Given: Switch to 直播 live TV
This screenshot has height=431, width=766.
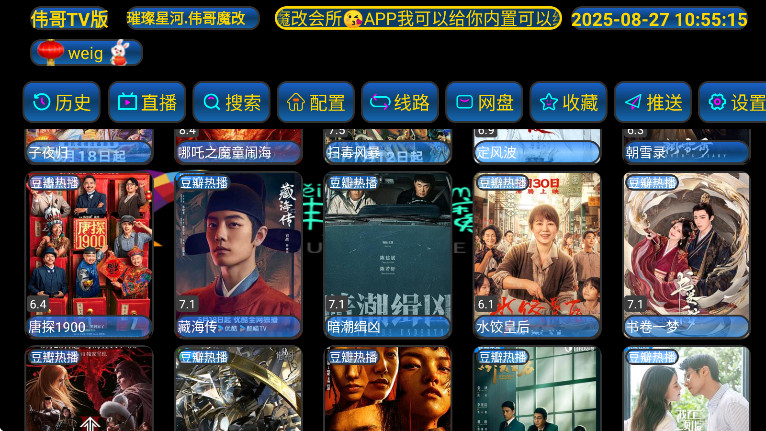Looking at the screenshot, I should tap(146, 102).
